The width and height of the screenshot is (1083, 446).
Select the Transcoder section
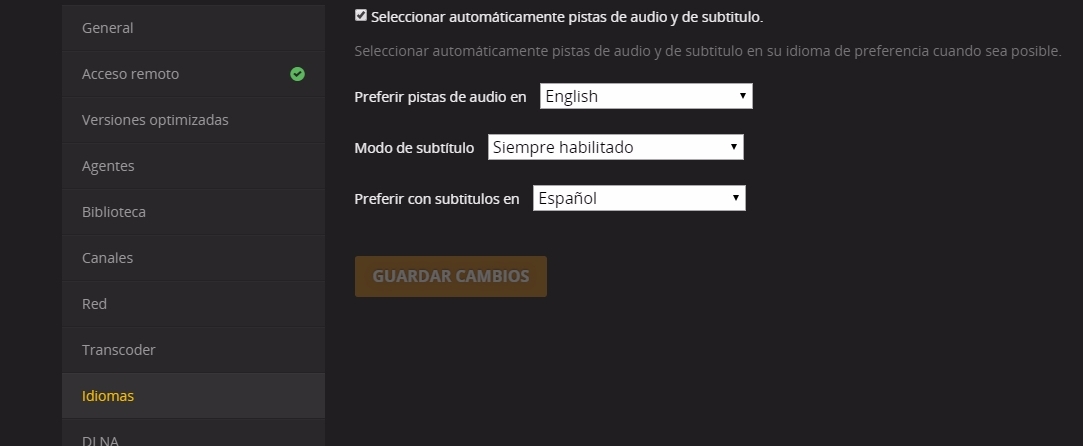tap(119, 350)
